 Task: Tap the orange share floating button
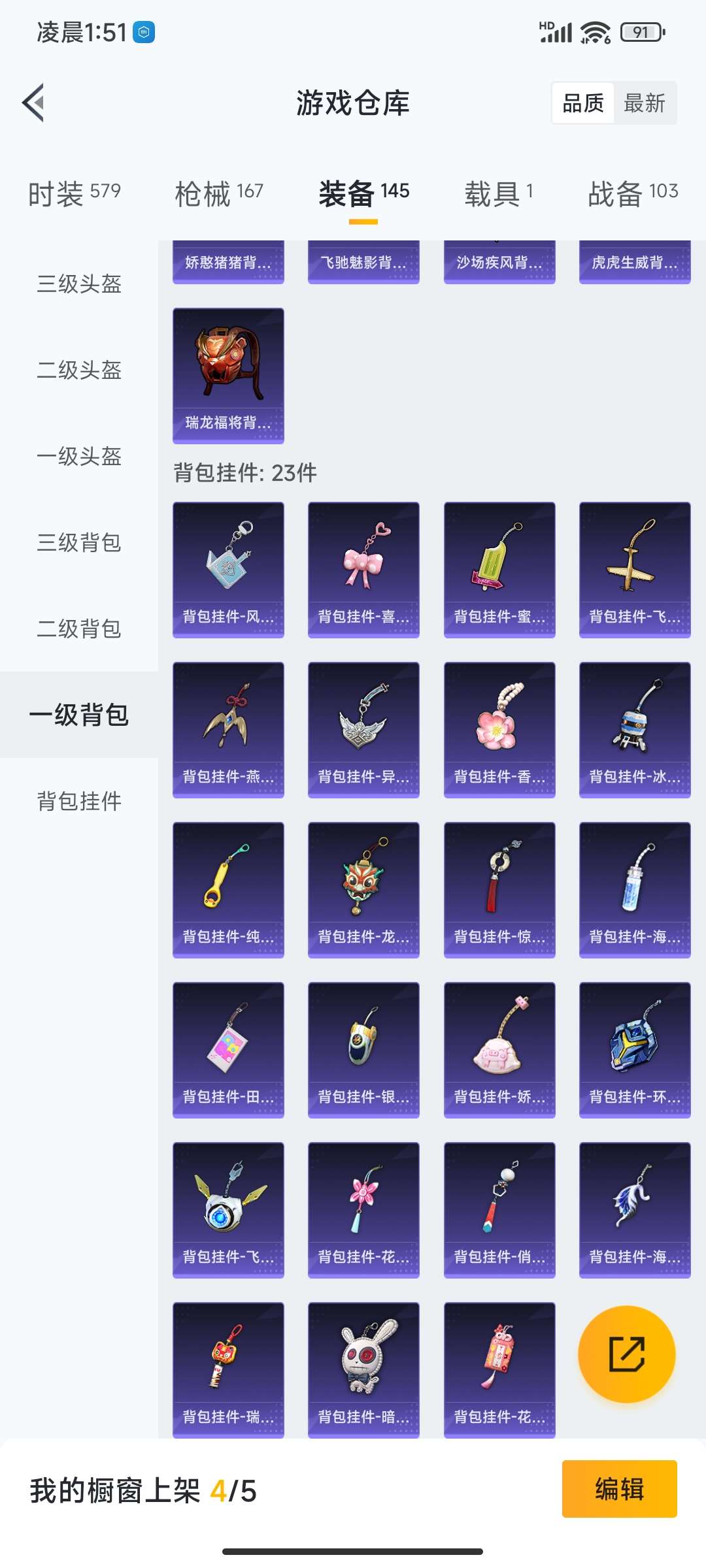pyautogui.click(x=626, y=1354)
